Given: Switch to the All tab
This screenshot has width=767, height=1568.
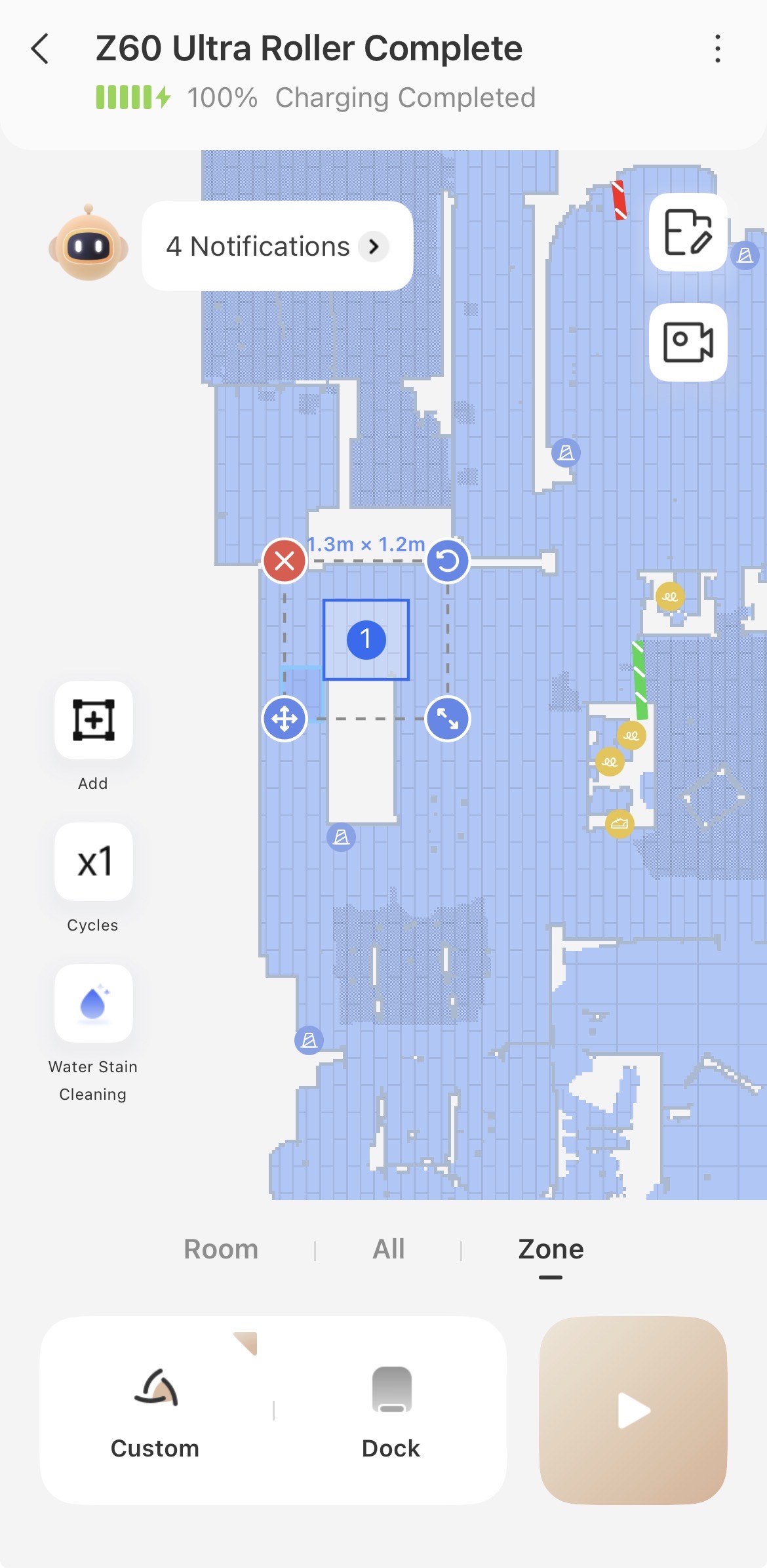Looking at the screenshot, I should point(388,1249).
